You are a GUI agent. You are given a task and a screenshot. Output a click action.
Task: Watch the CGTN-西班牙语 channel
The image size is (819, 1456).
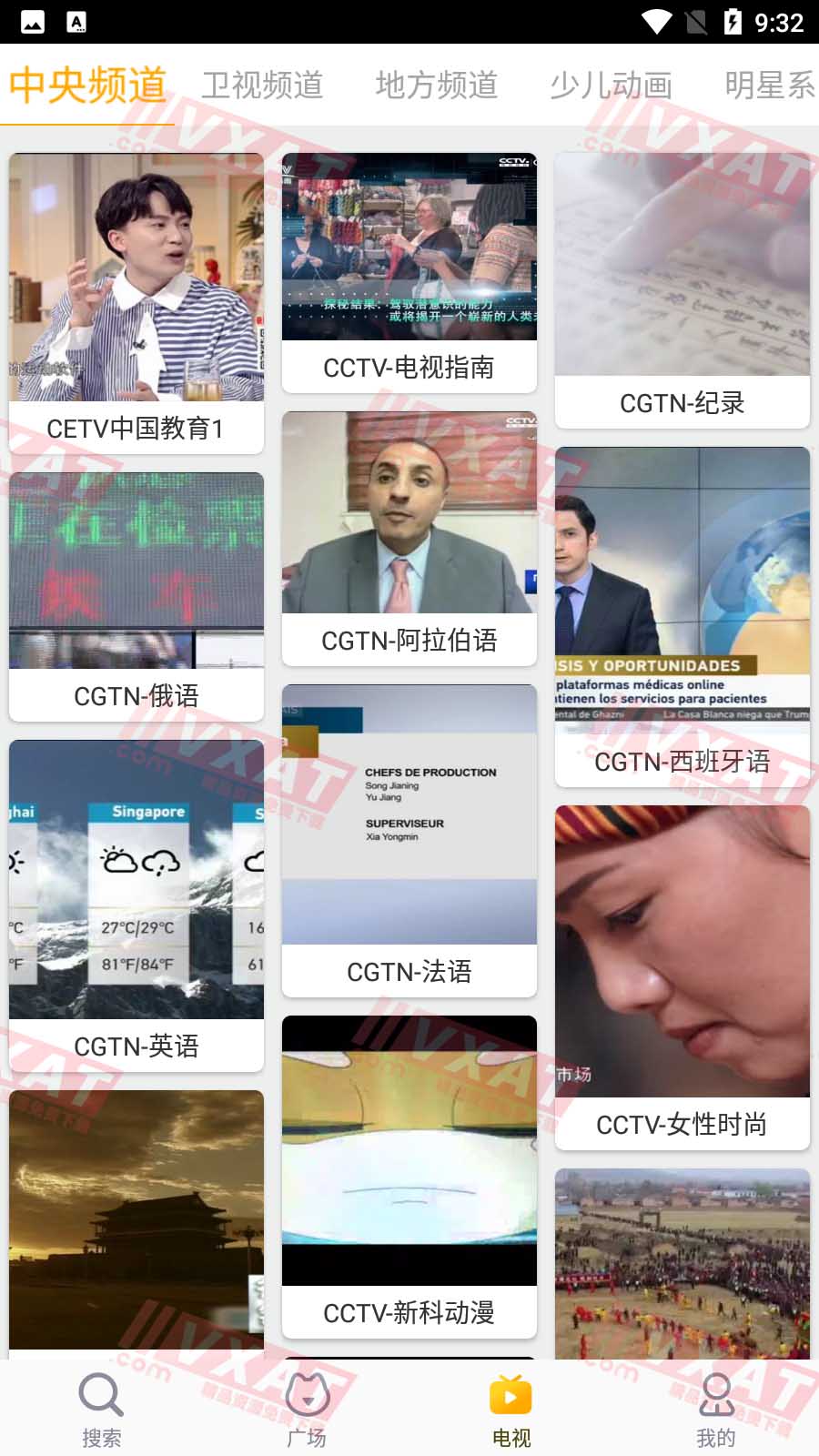pos(682,616)
